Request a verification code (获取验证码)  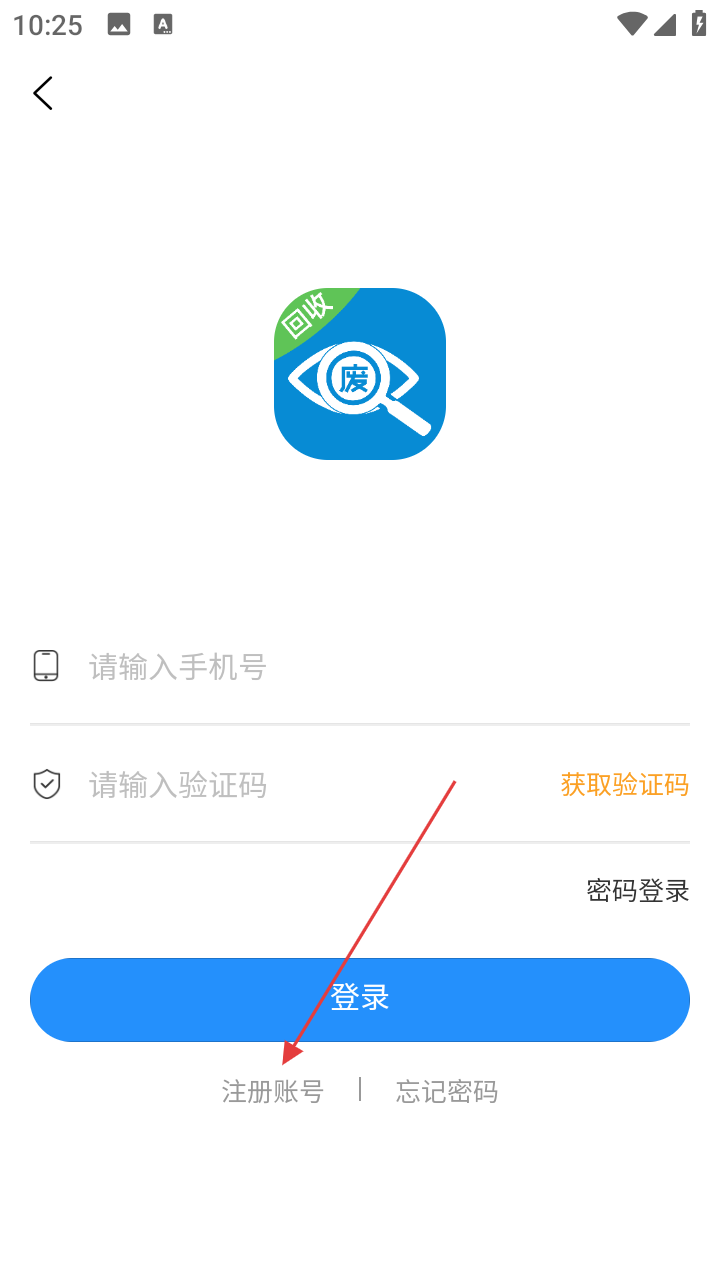(624, 785)
